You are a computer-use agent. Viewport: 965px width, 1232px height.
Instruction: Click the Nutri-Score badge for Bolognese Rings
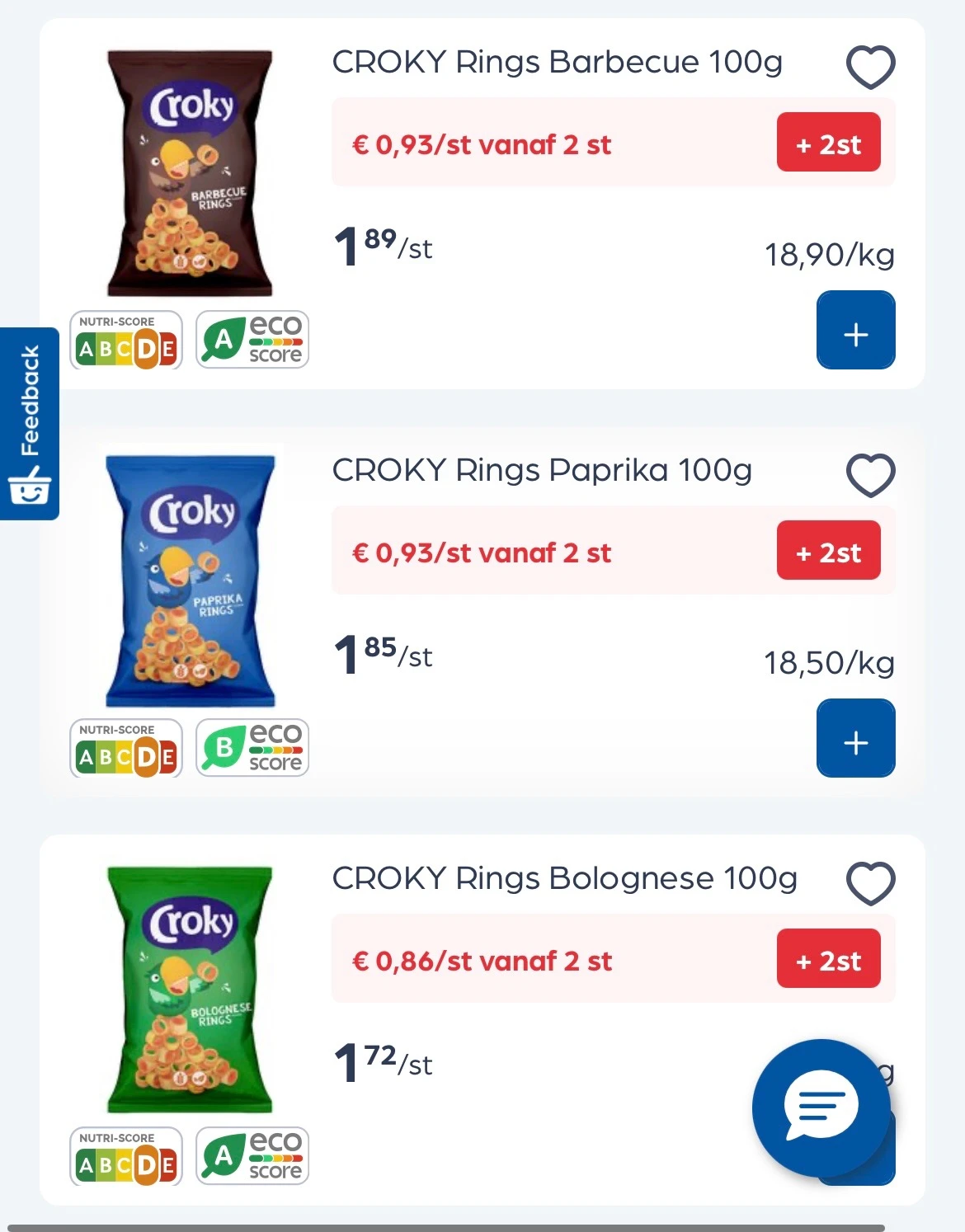pyautogui.click(x=125, y=1154)
